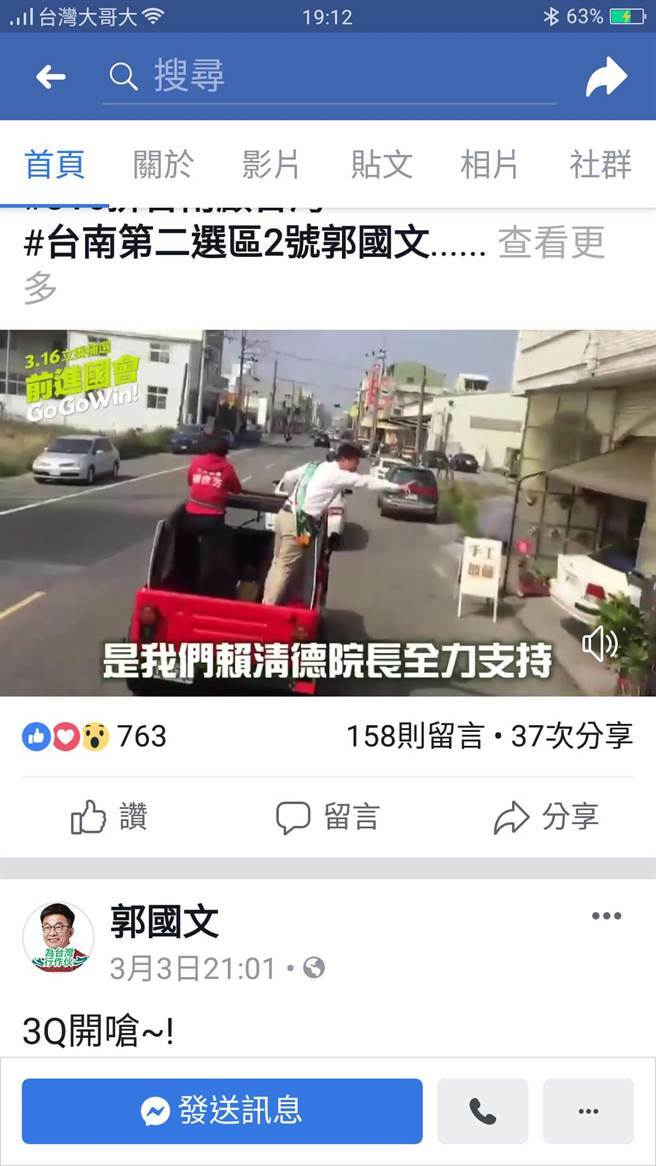656x1166 pixels.
Task: Open the 影片 tab
Action: (271, 165)
